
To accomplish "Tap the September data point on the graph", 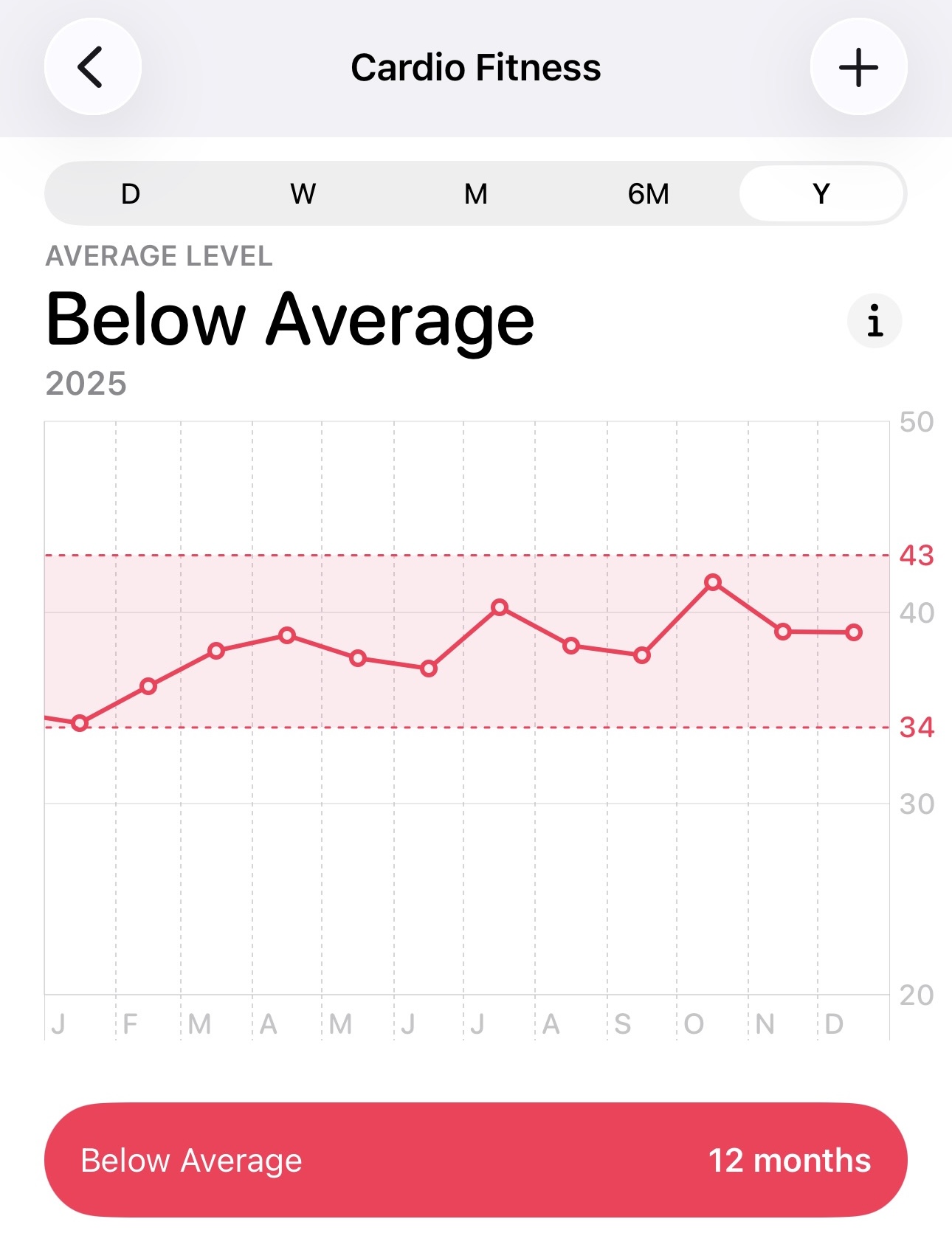I will point(641,654).
